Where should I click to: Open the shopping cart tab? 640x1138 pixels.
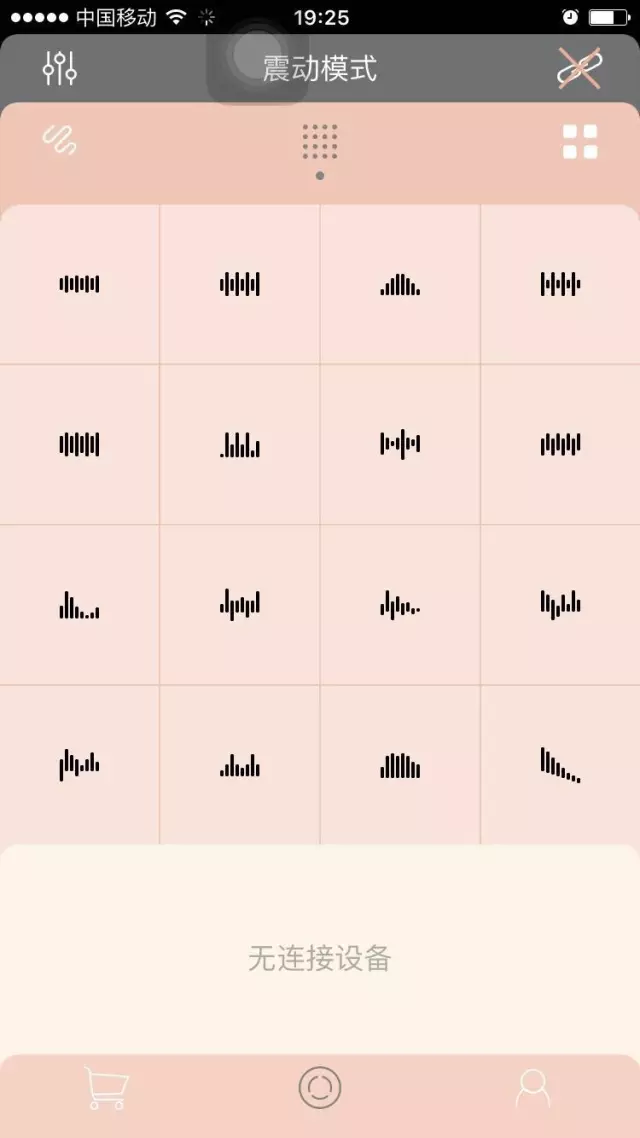coord(106,1088)
